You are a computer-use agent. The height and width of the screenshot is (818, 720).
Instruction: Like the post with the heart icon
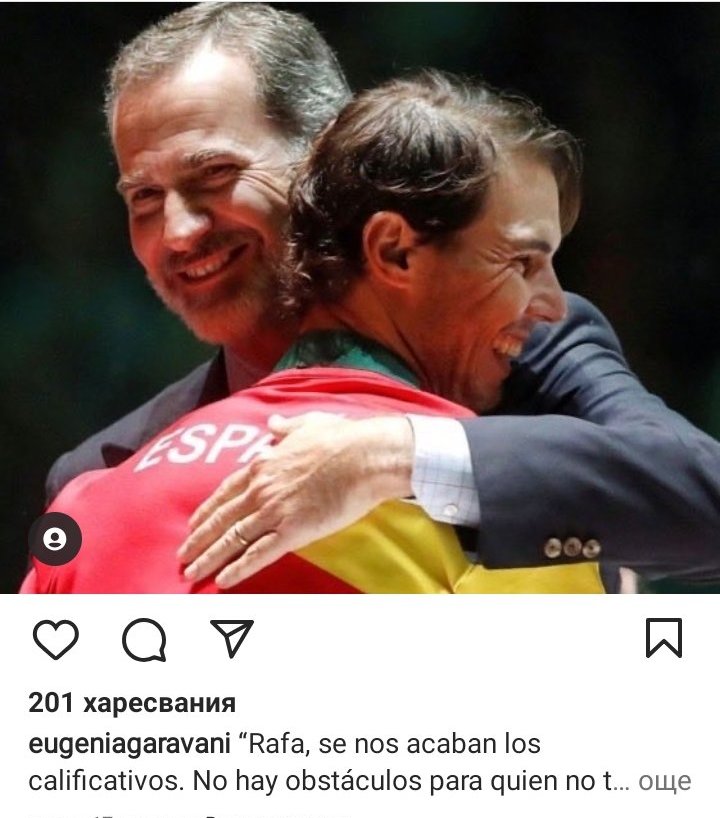55,639
